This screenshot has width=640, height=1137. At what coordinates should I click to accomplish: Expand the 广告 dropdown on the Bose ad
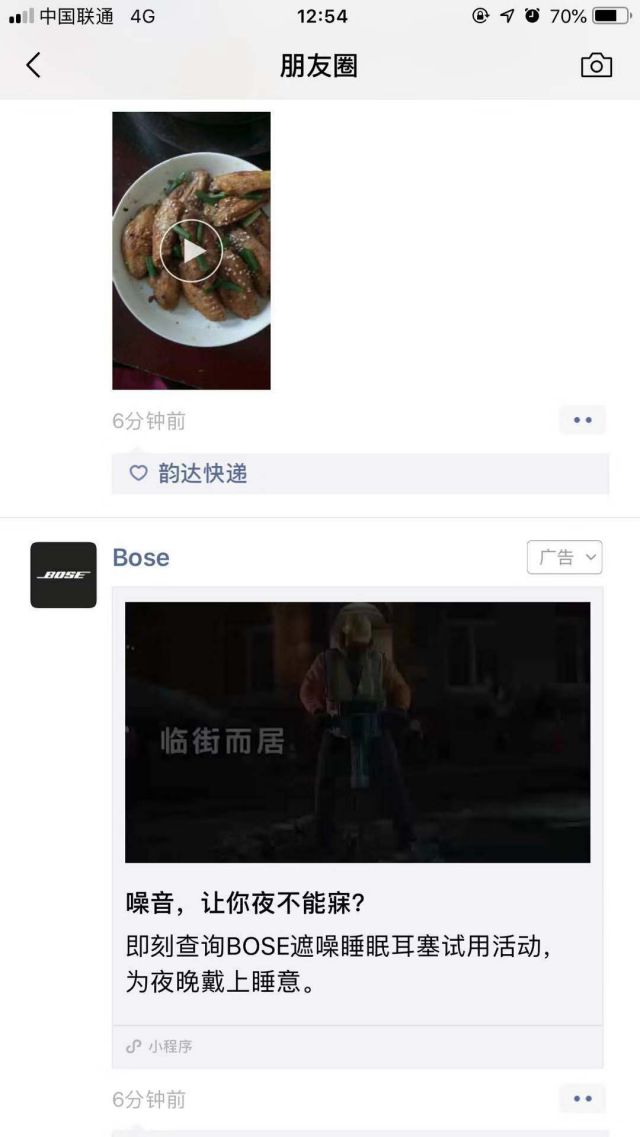pos(564,558)
